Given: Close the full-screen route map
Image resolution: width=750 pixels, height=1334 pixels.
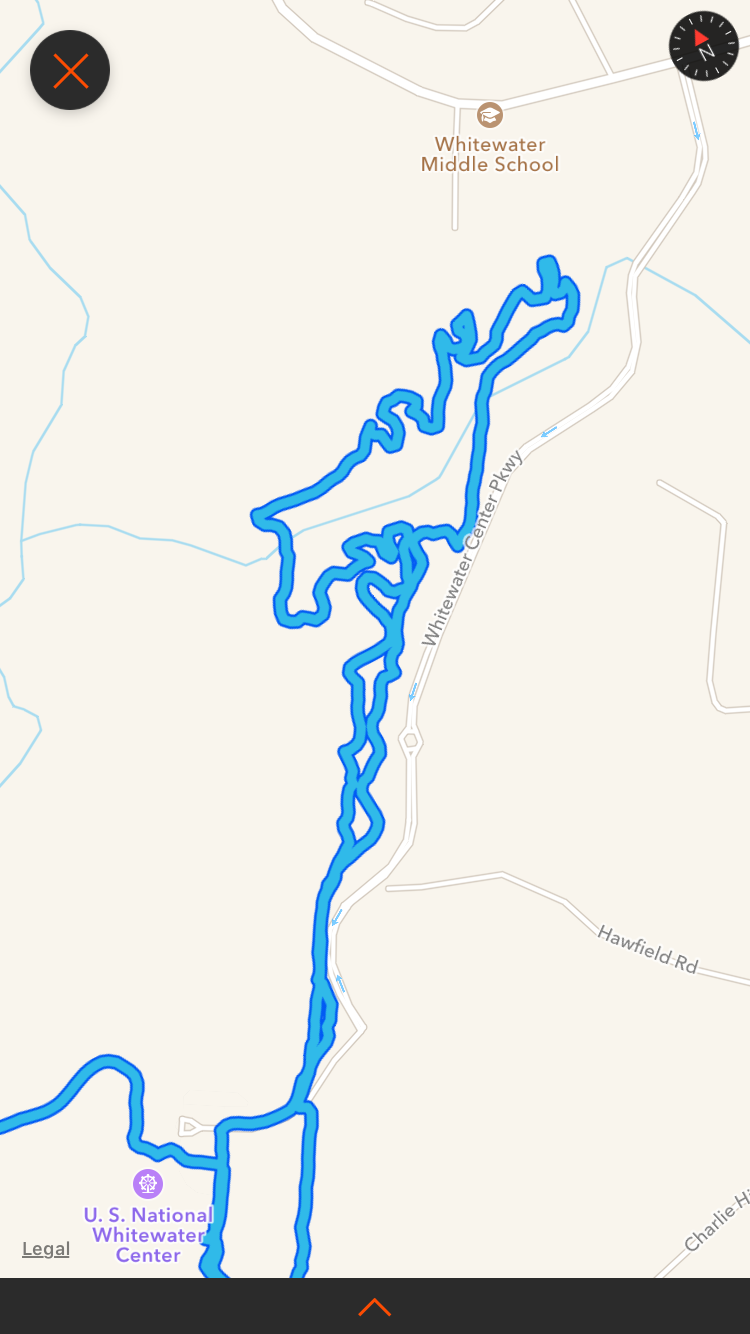Looking at the screenshot, I should coord(70,70).
